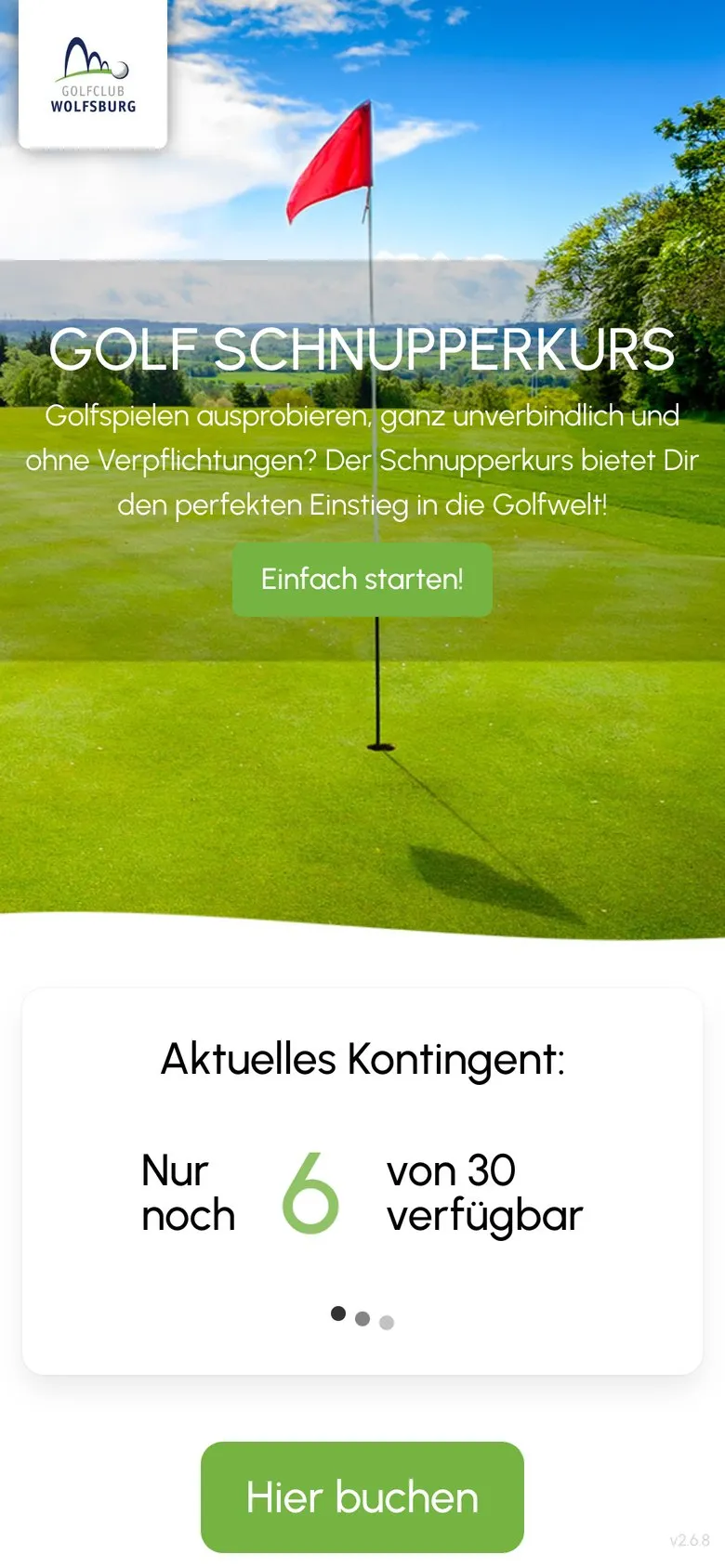725x1568 pixels.
Task: Select the second carousel page dot
Action: coord(362,1318)
